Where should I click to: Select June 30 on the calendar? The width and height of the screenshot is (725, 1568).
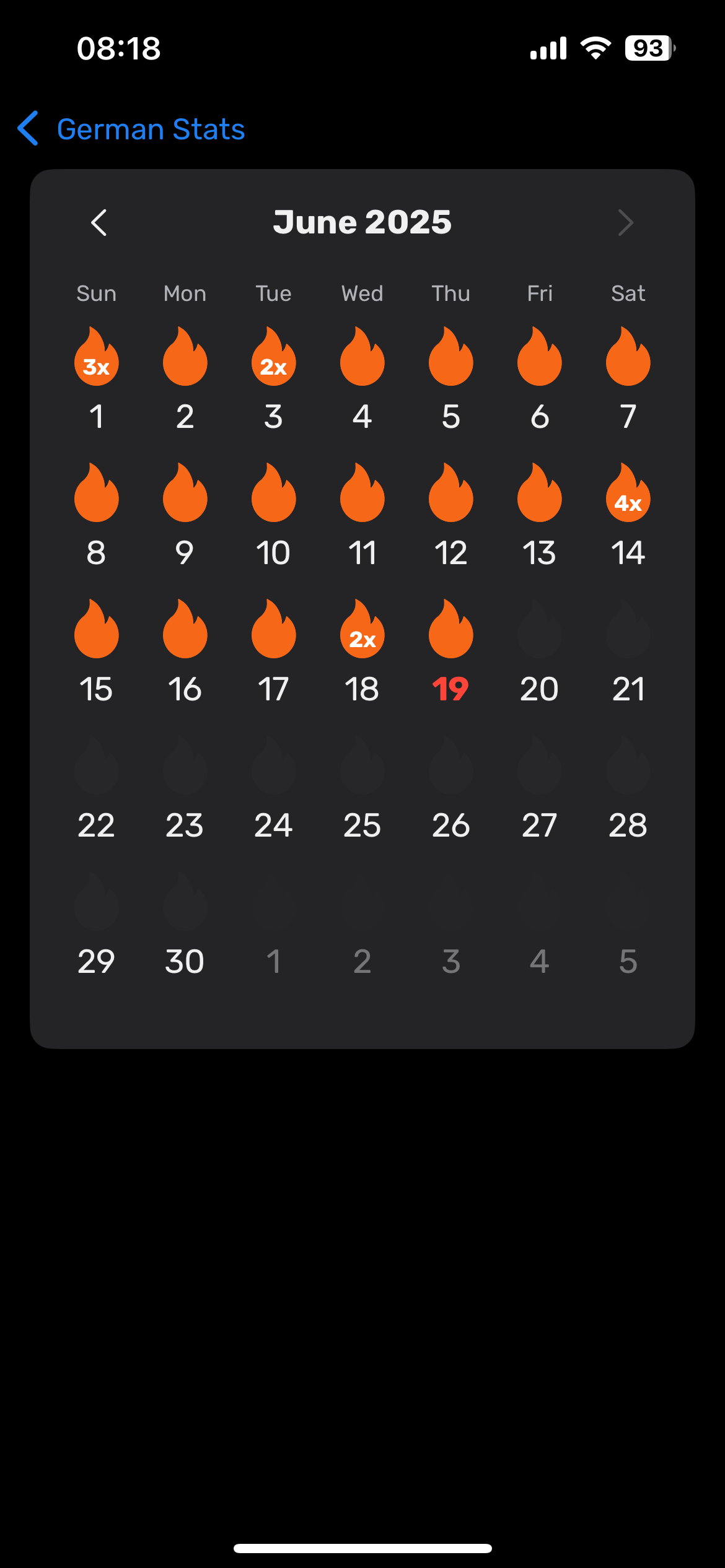tap(185, 924)
